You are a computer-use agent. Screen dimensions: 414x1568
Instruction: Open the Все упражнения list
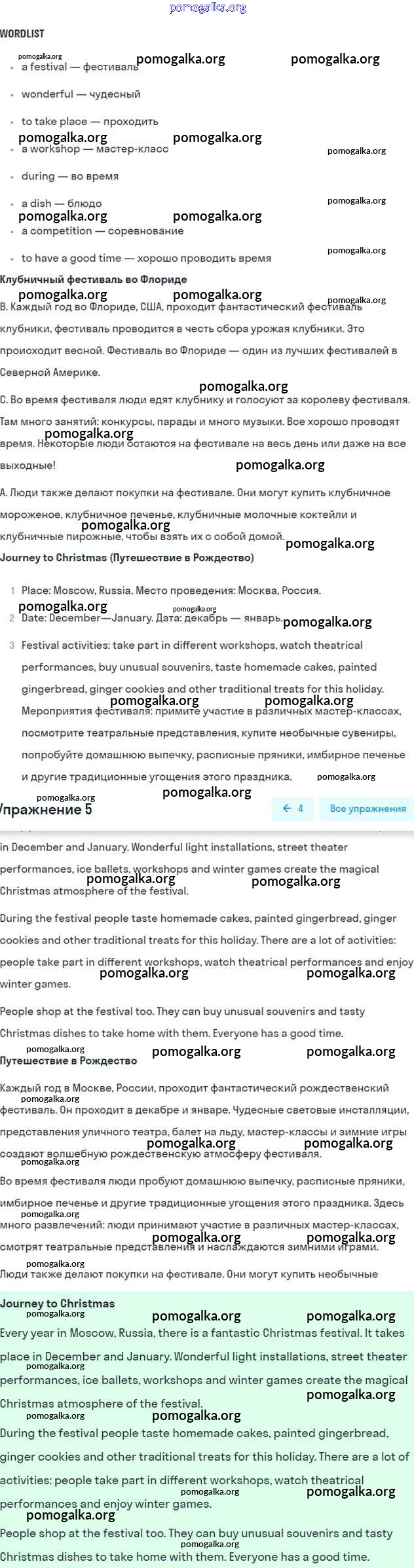(367, 809)
